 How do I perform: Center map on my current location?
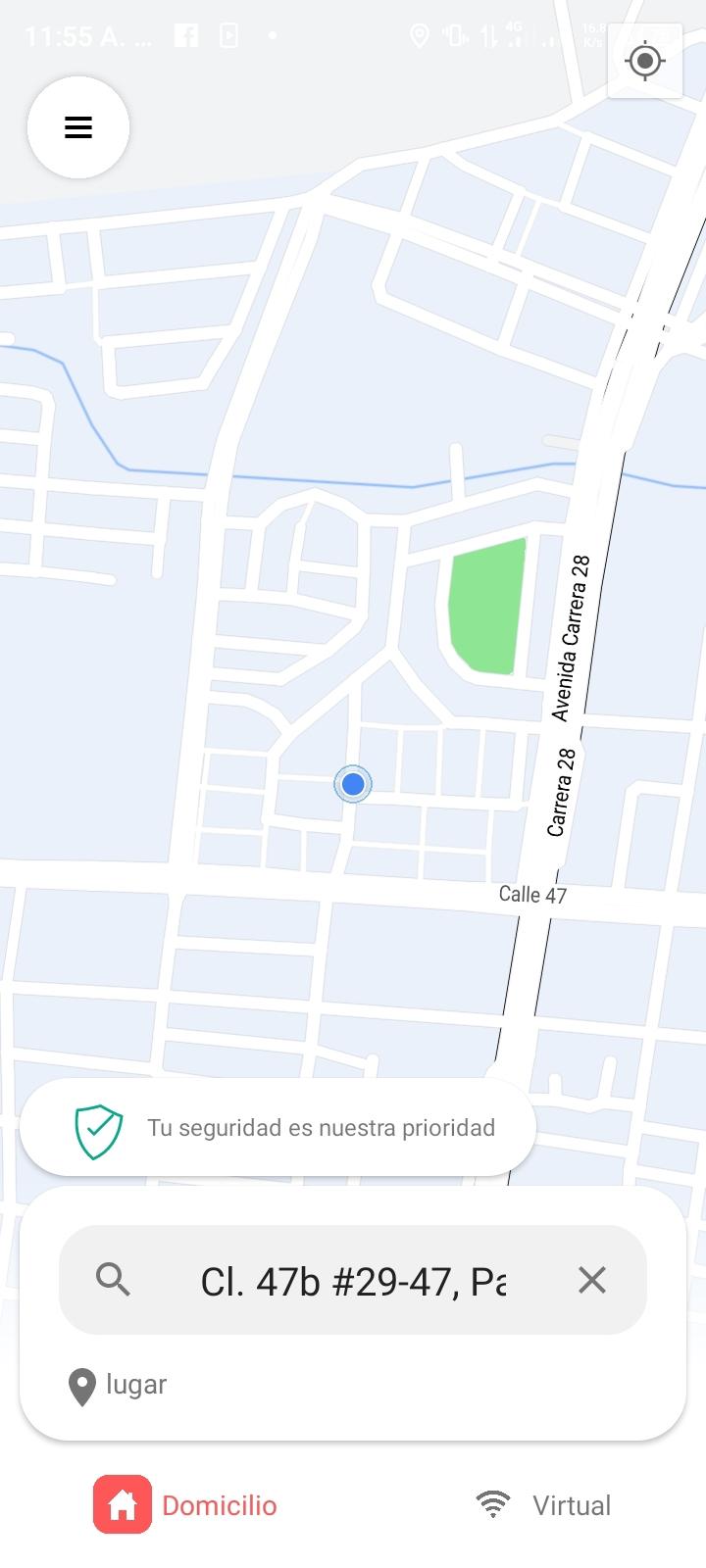(645, 62)
